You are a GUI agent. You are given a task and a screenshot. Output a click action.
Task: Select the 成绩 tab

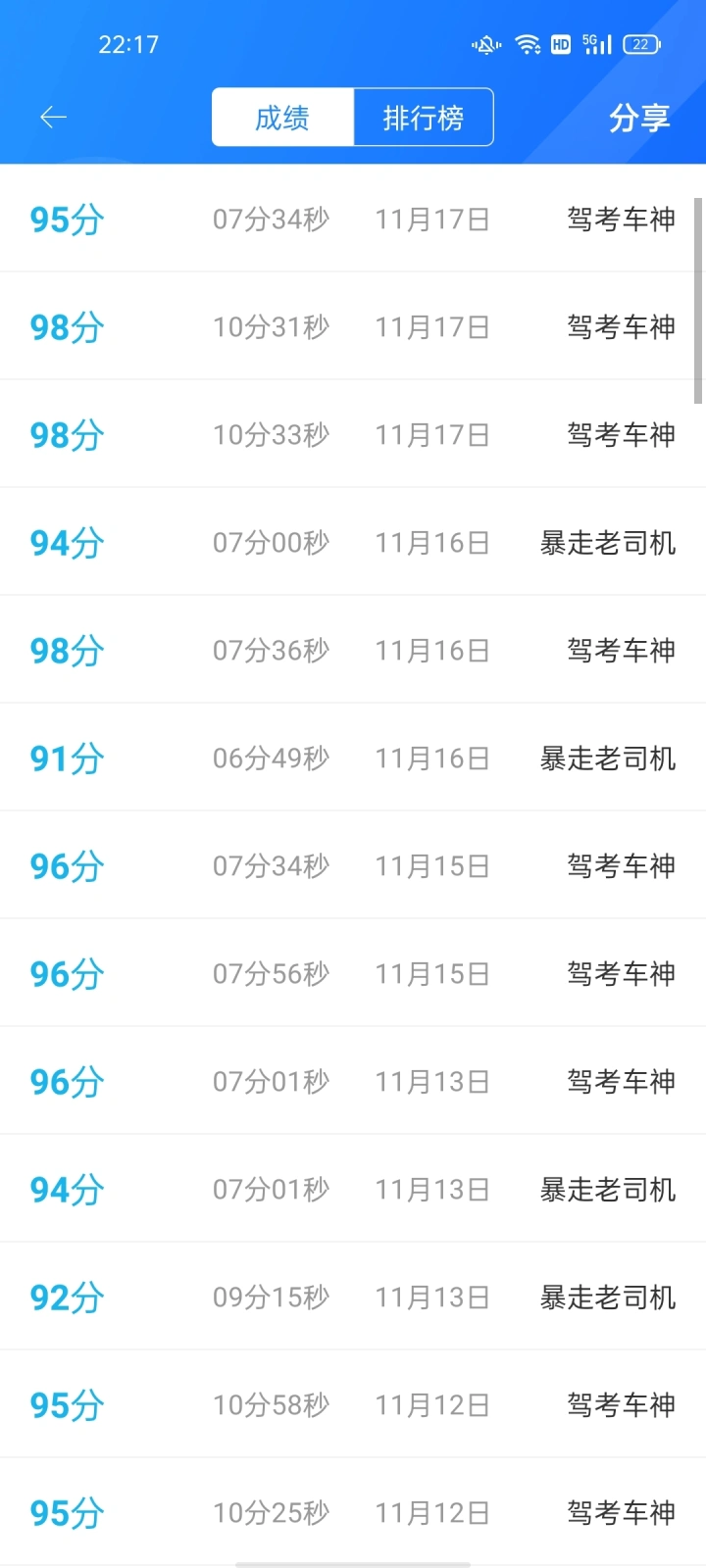pos(282,118)
